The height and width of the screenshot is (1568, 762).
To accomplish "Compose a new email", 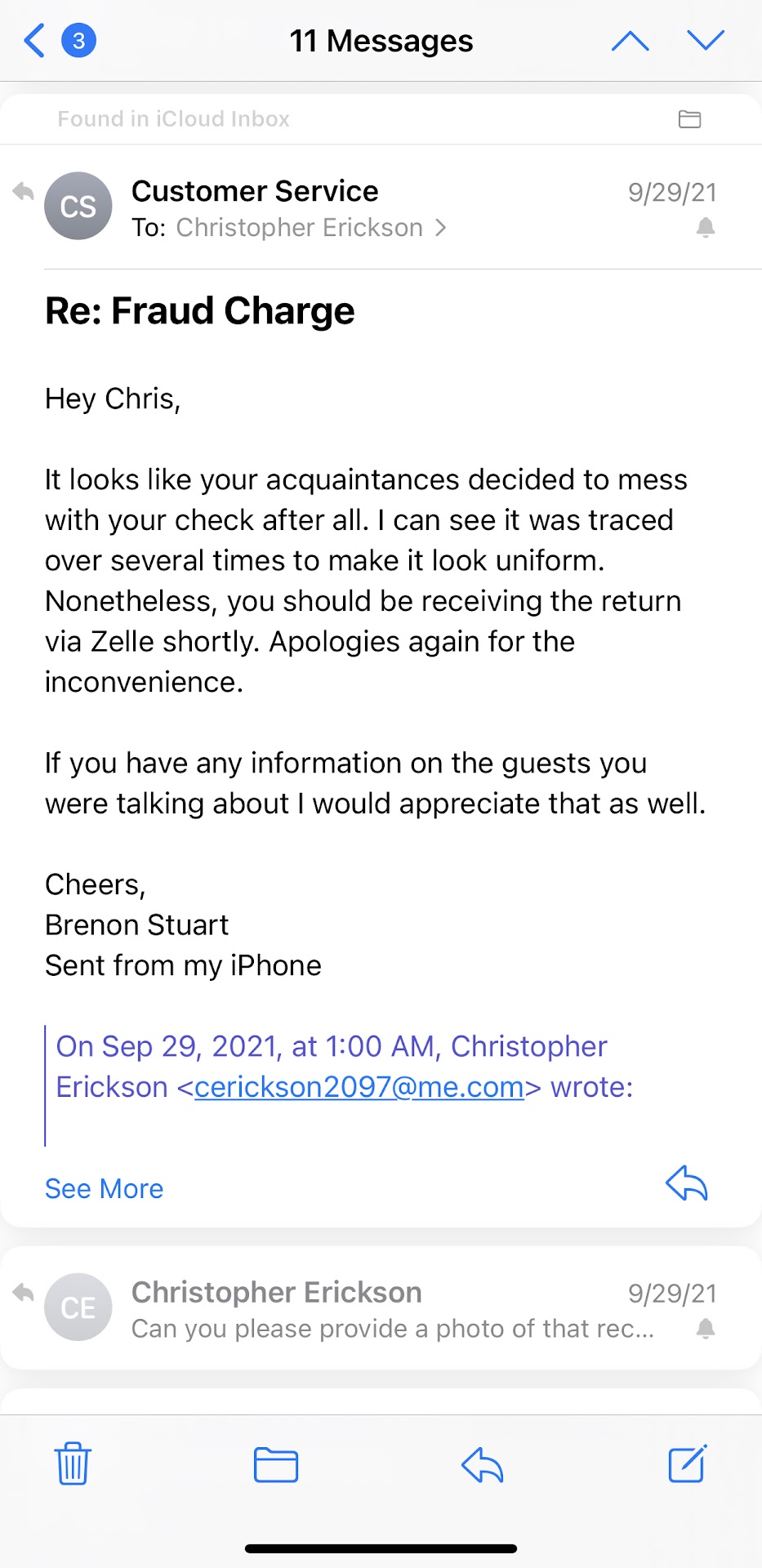I will pos(687,1463).
